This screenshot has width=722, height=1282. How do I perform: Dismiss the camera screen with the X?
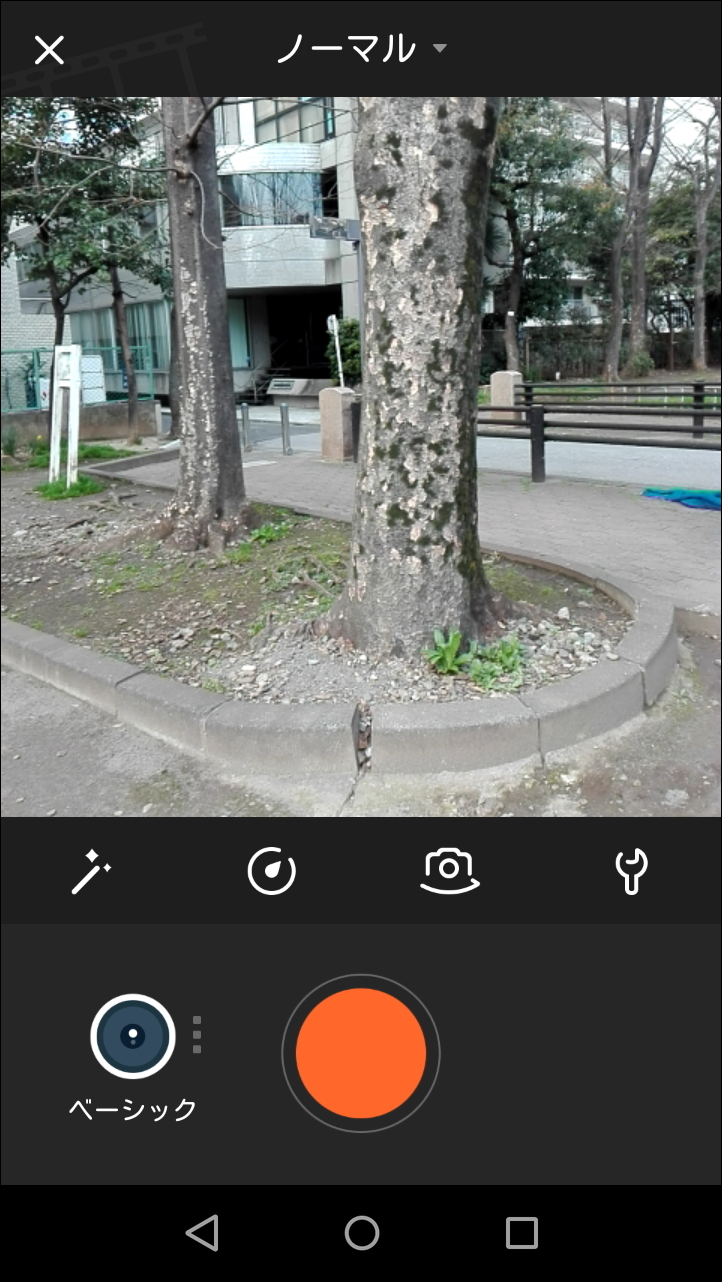coord(49,49)
